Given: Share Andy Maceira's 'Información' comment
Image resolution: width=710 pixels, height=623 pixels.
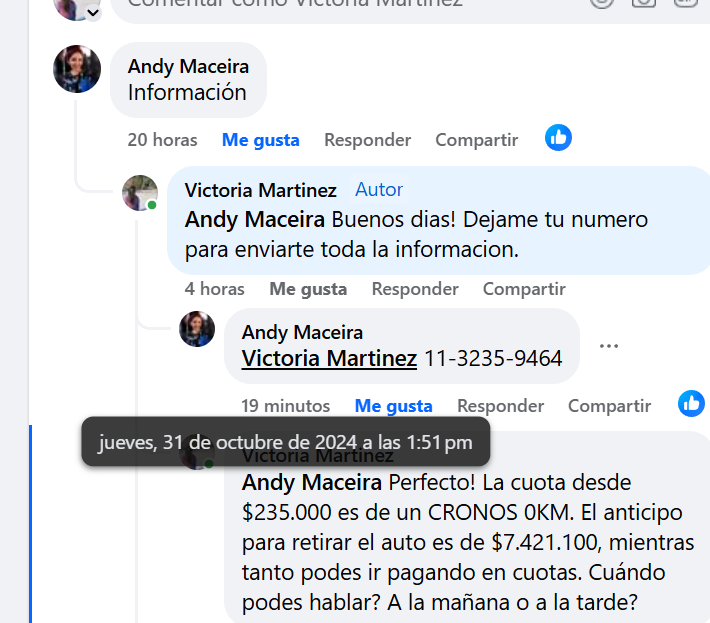Looking at the screenshot, I should (476, 140).
